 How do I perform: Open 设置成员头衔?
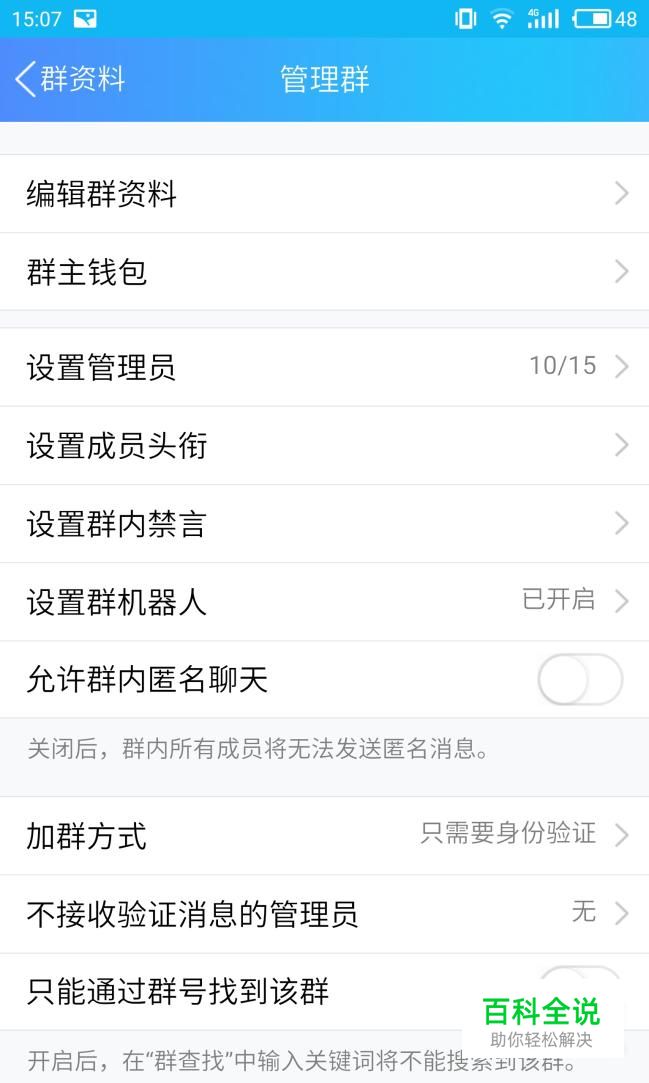(x=324, y=445)
